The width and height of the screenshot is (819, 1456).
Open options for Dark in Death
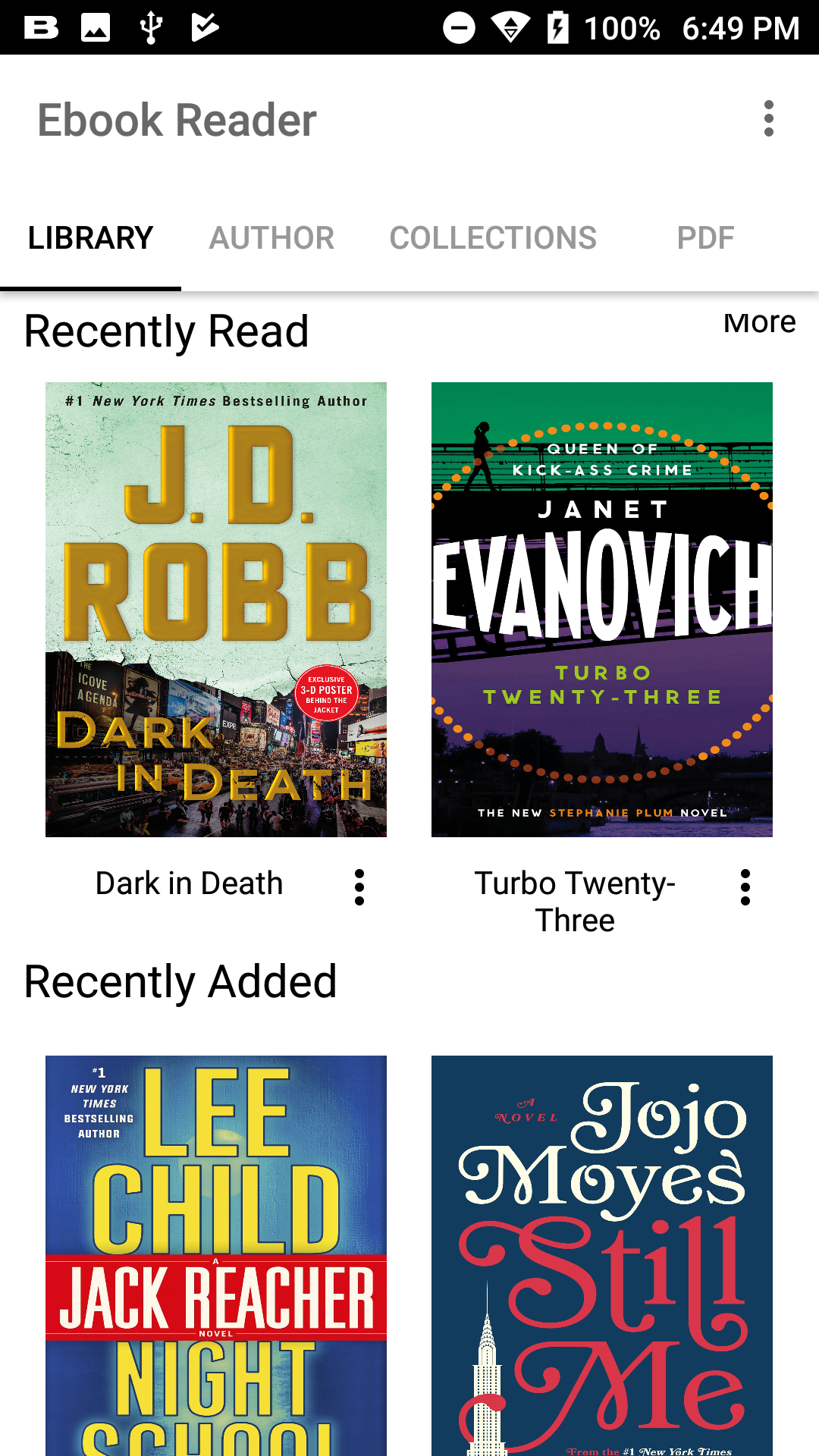click(x=359, y=887)
